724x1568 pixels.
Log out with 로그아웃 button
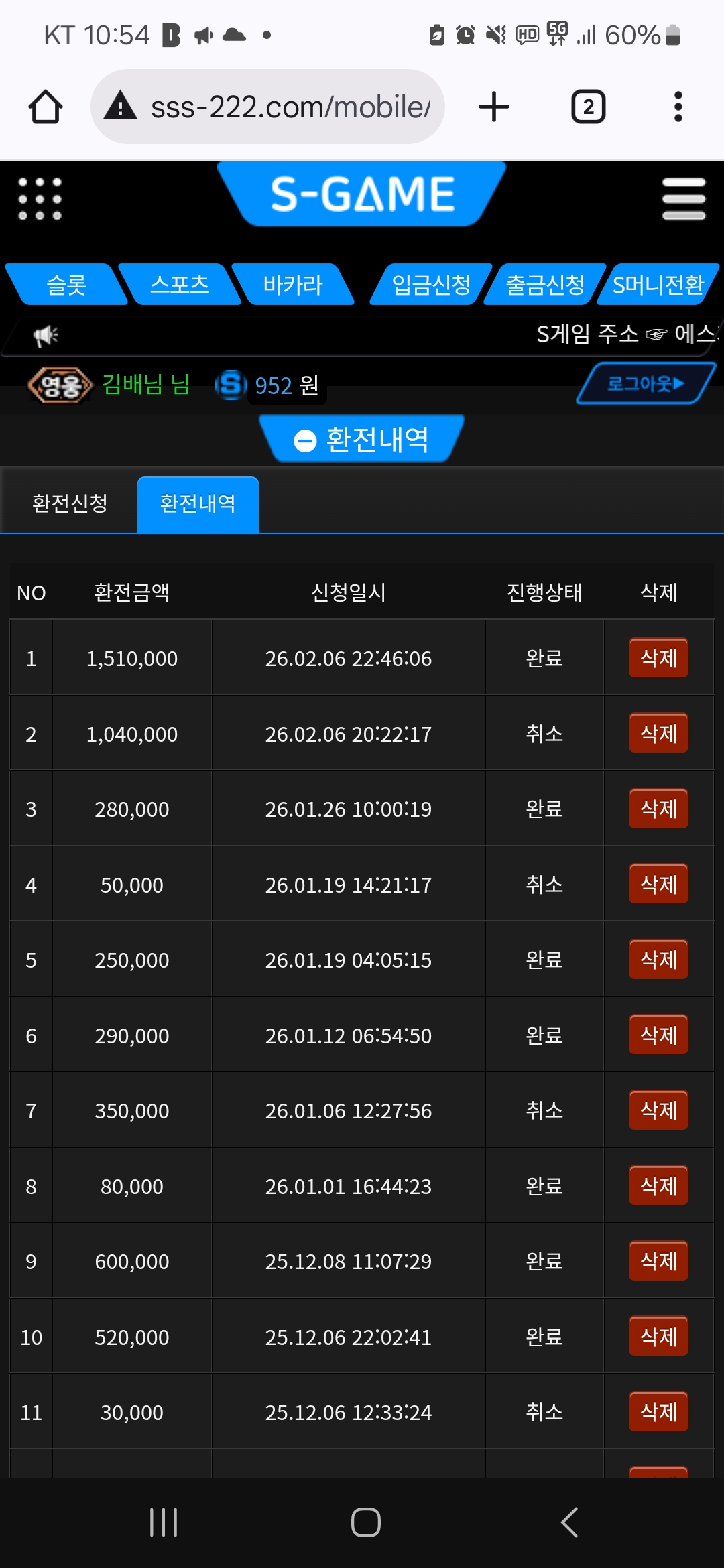pos(646,383)
